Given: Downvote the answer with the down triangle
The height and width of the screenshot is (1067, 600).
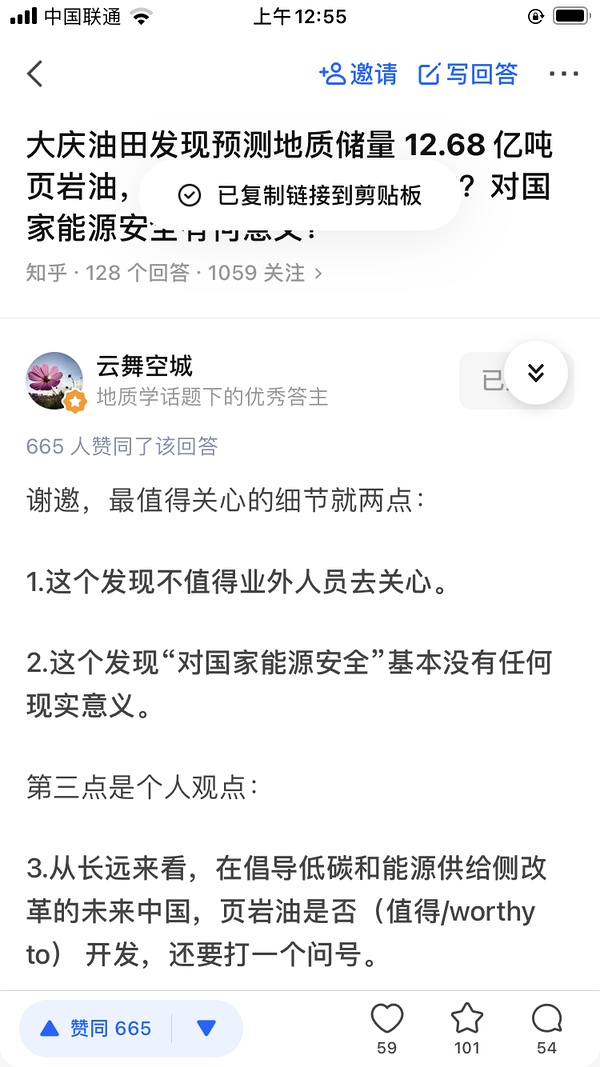Looking at the screenshot, I should pos(207,1028).
